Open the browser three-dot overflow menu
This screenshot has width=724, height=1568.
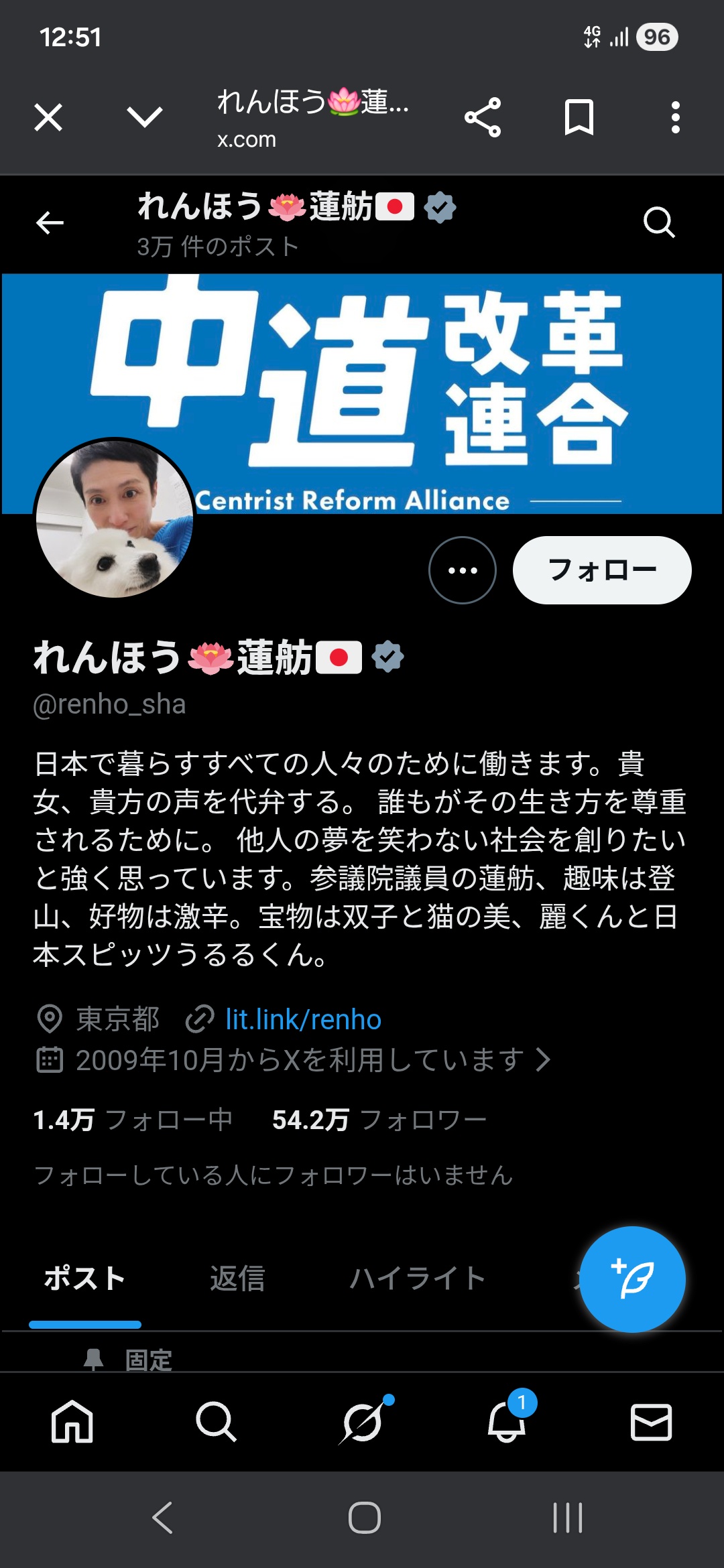[x=675, y=118]
